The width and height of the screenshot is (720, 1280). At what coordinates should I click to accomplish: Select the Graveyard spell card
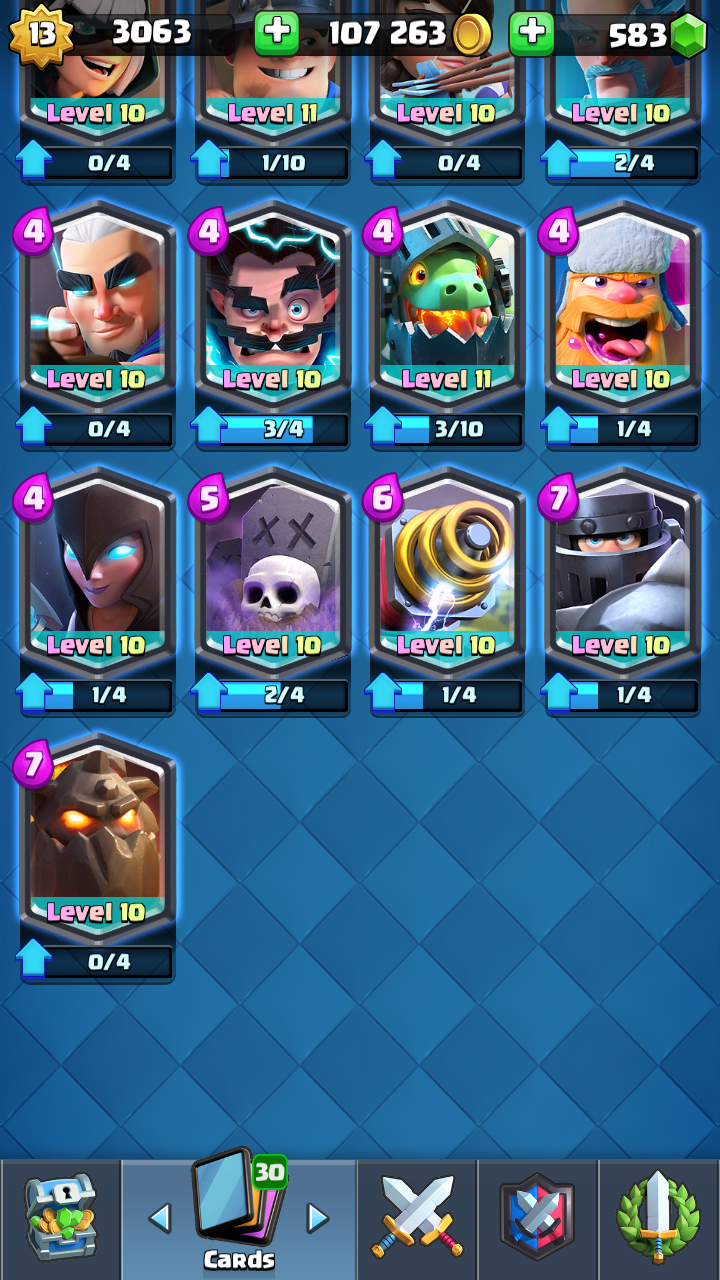click(x=273, y=593)
